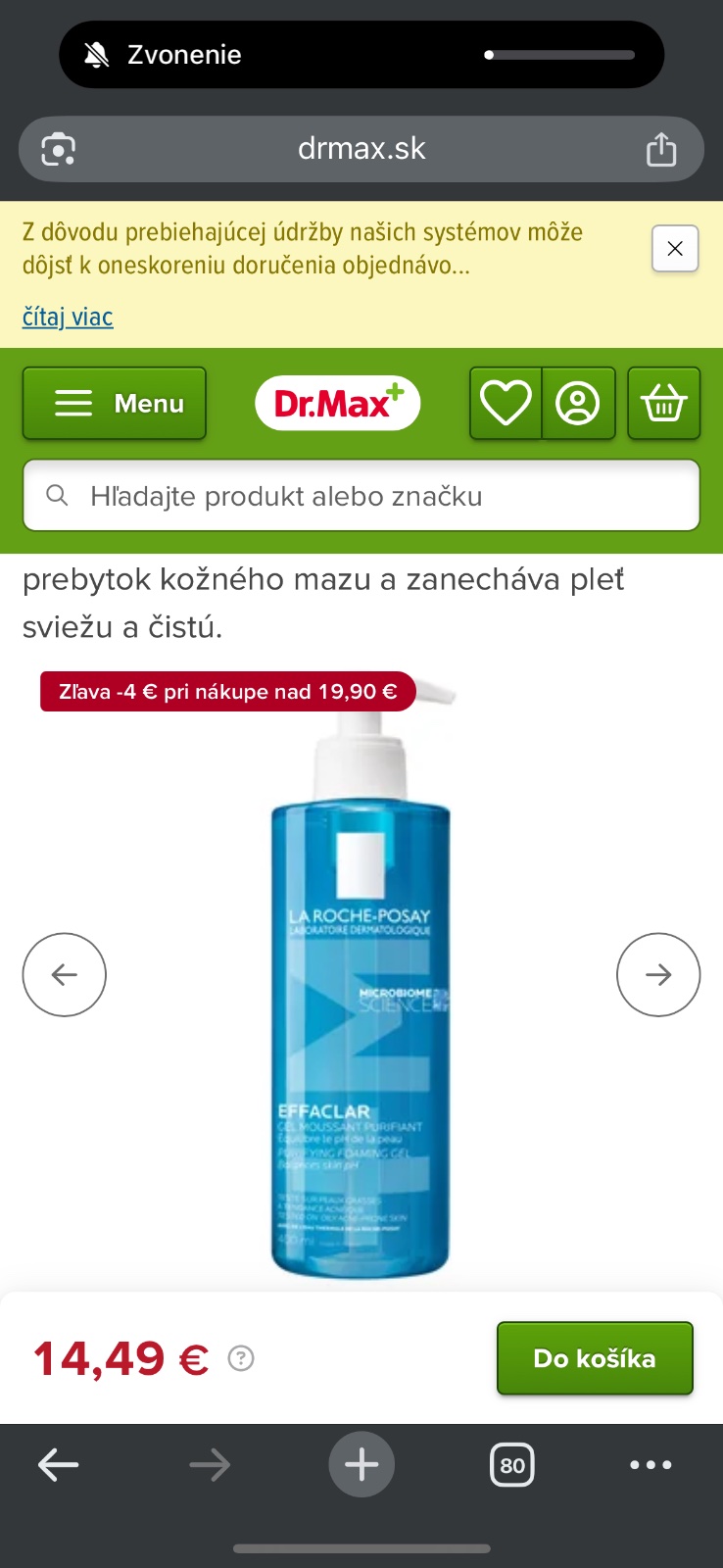Viewport: 723px width, 1568px height.
Task: Share the page from address bar
Action: 661,149
